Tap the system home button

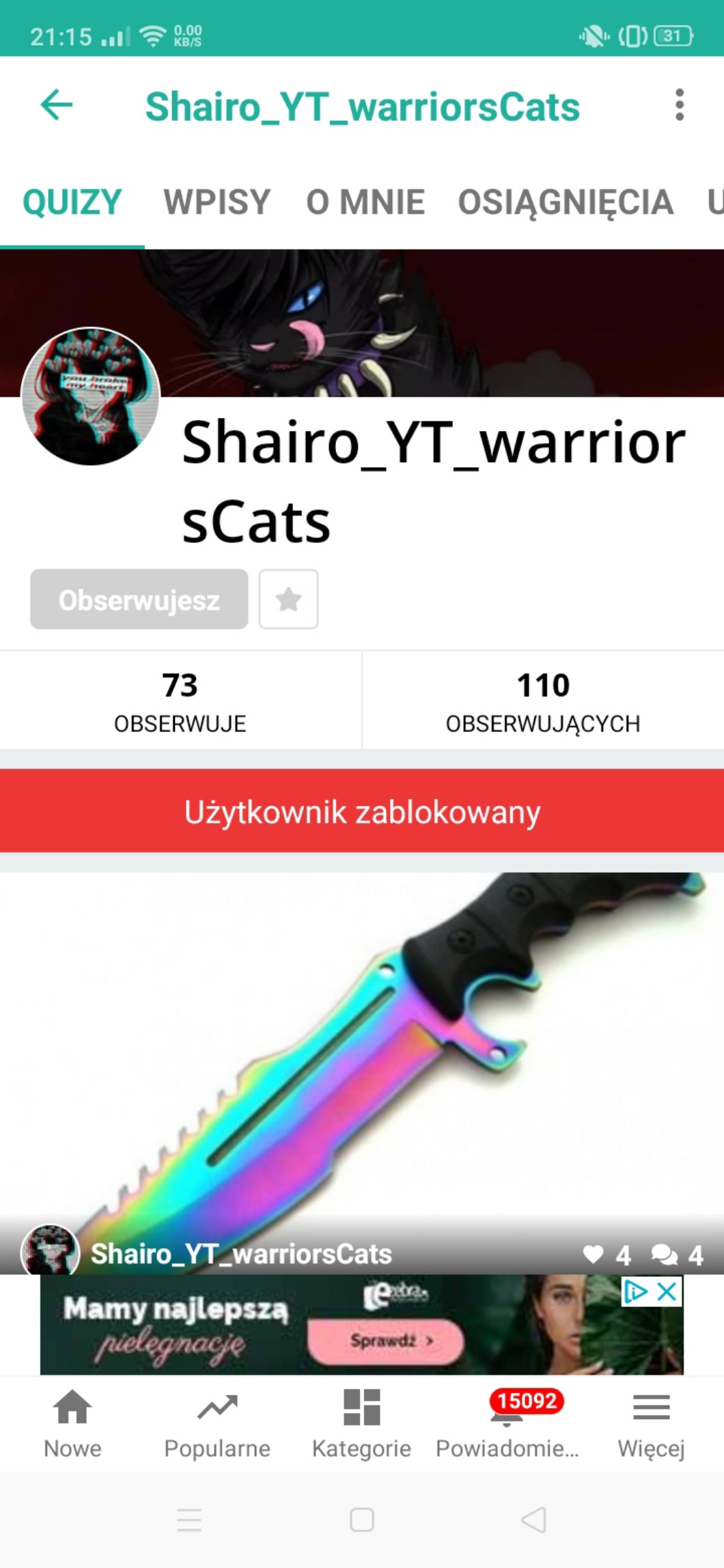pyautogui.click(x=361, y=1520)
